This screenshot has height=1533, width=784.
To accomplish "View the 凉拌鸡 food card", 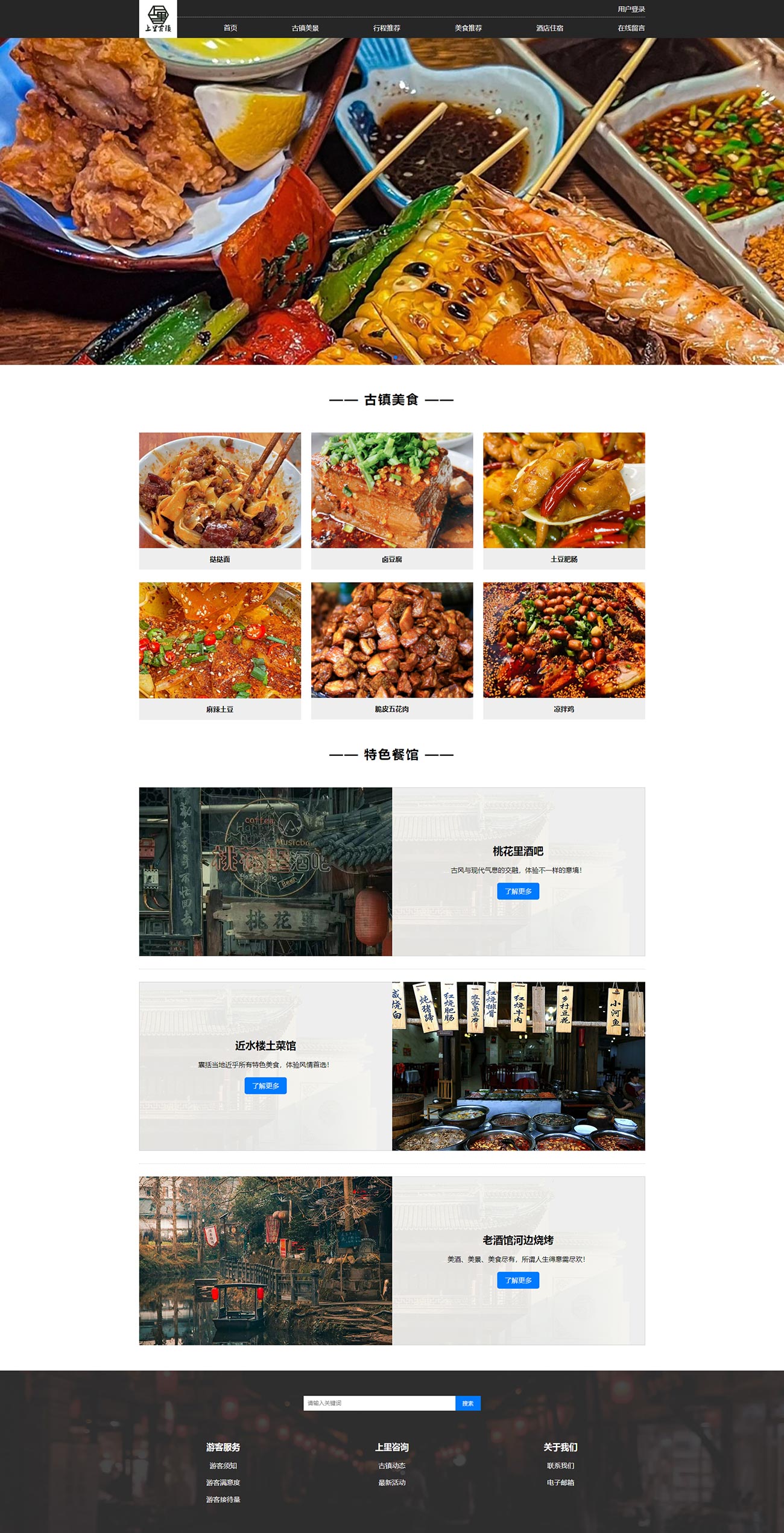I will point(564,650).
